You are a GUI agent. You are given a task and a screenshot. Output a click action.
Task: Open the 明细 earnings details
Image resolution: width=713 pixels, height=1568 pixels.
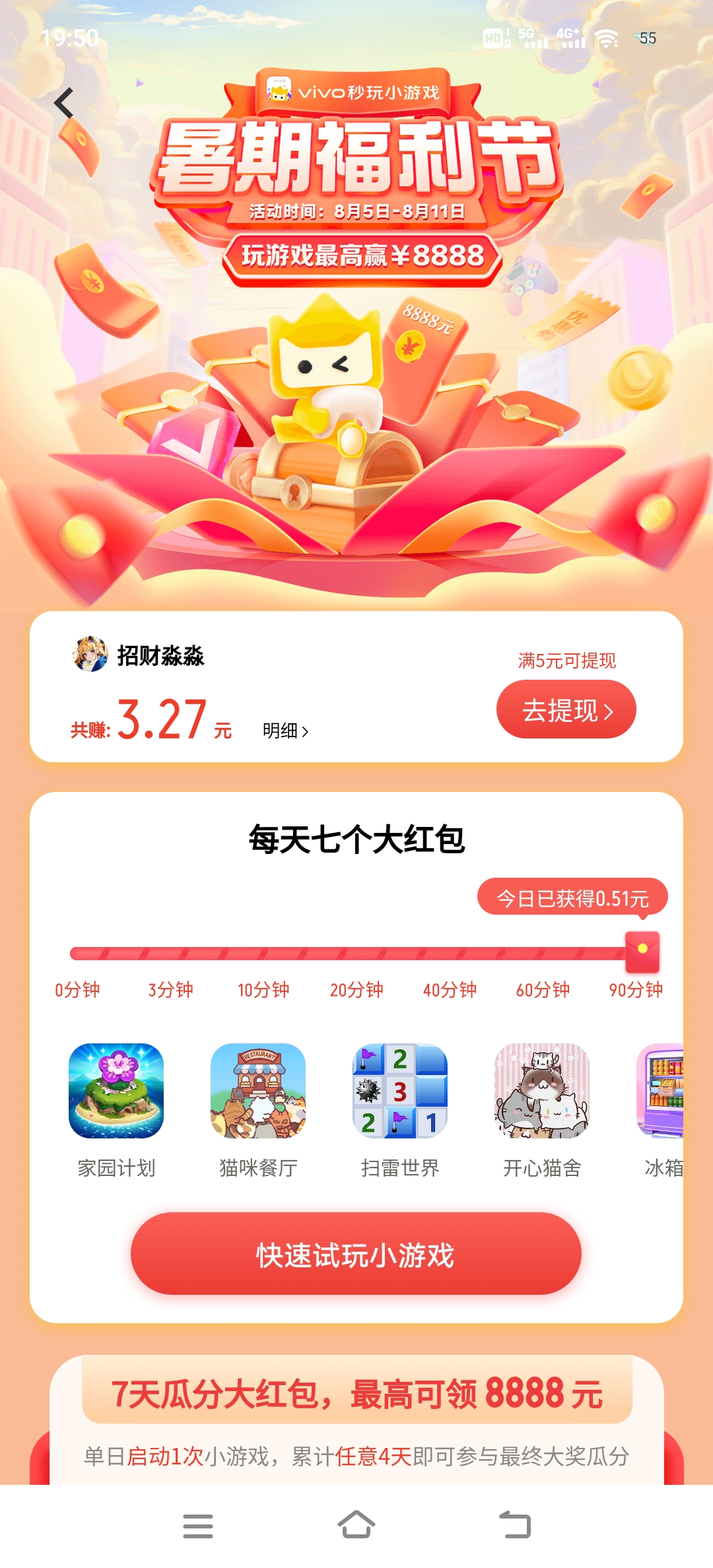coord(285,731)
